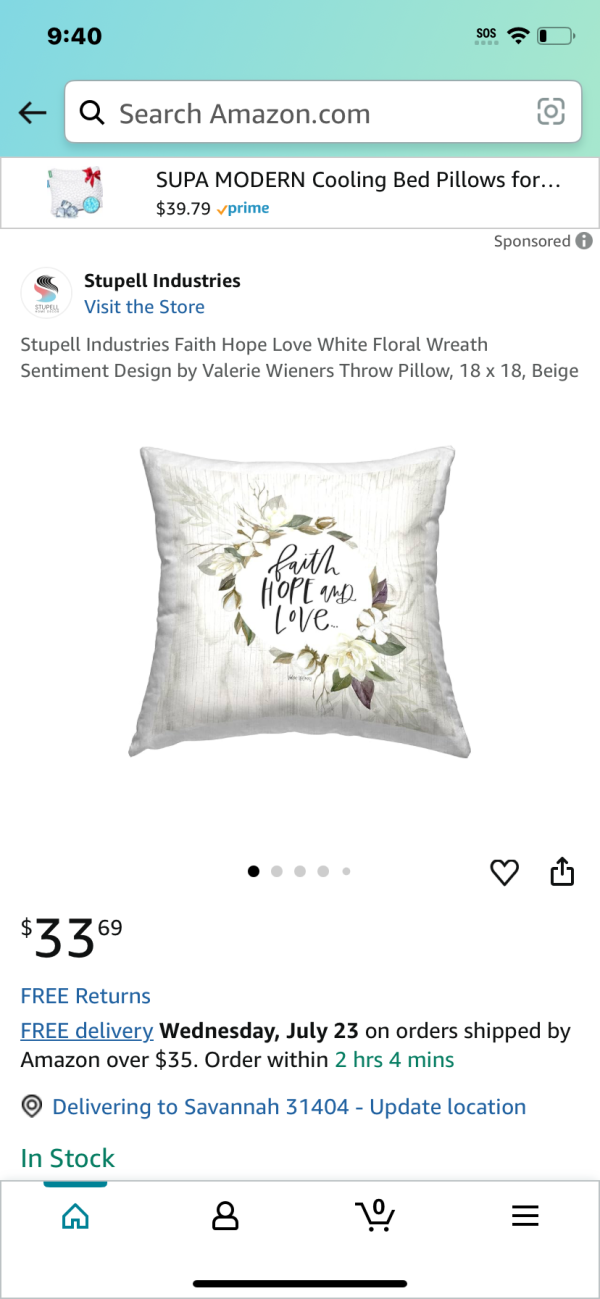Open the hamburger menu tab
This screenshot has height=1299, width=600.
point(525,1216)
